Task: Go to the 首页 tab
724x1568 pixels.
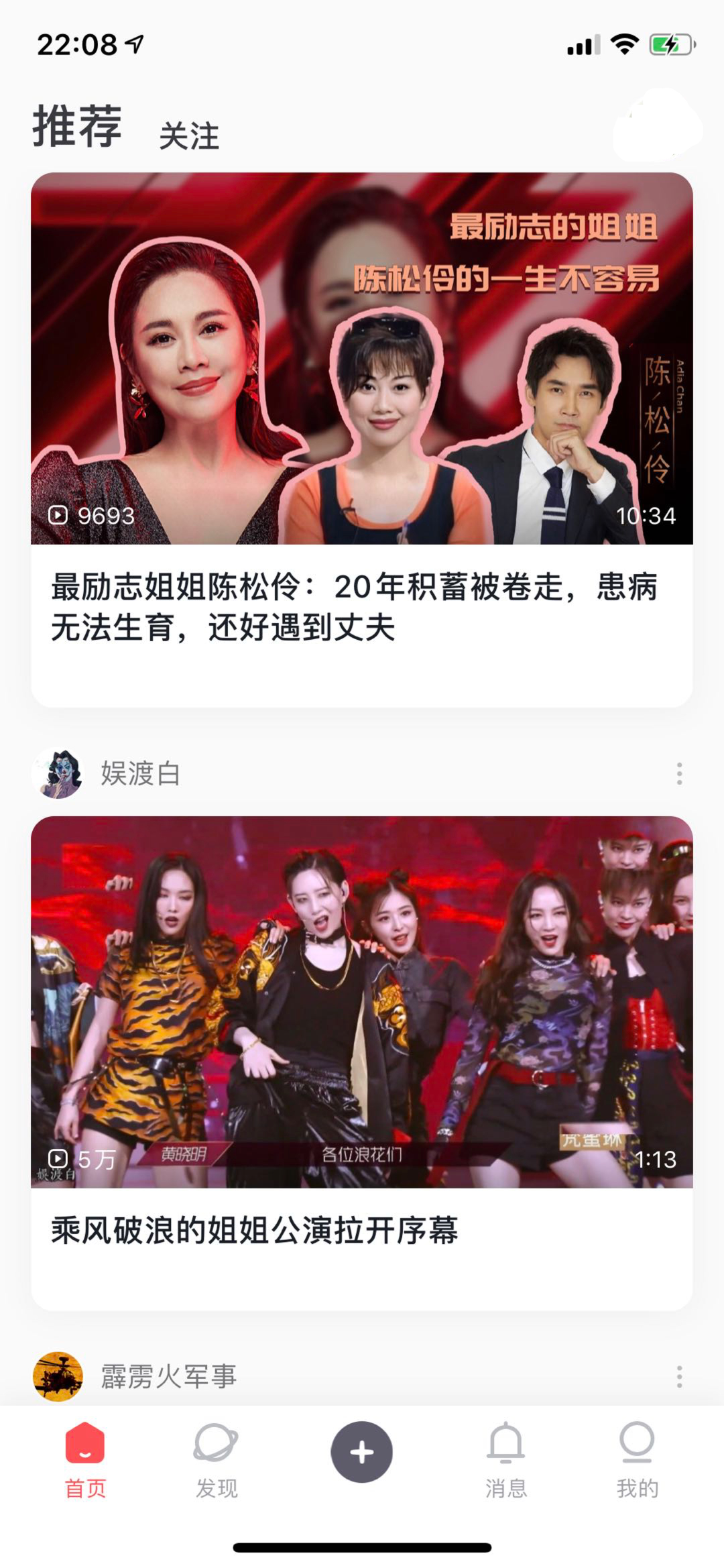Action: 85,1459
